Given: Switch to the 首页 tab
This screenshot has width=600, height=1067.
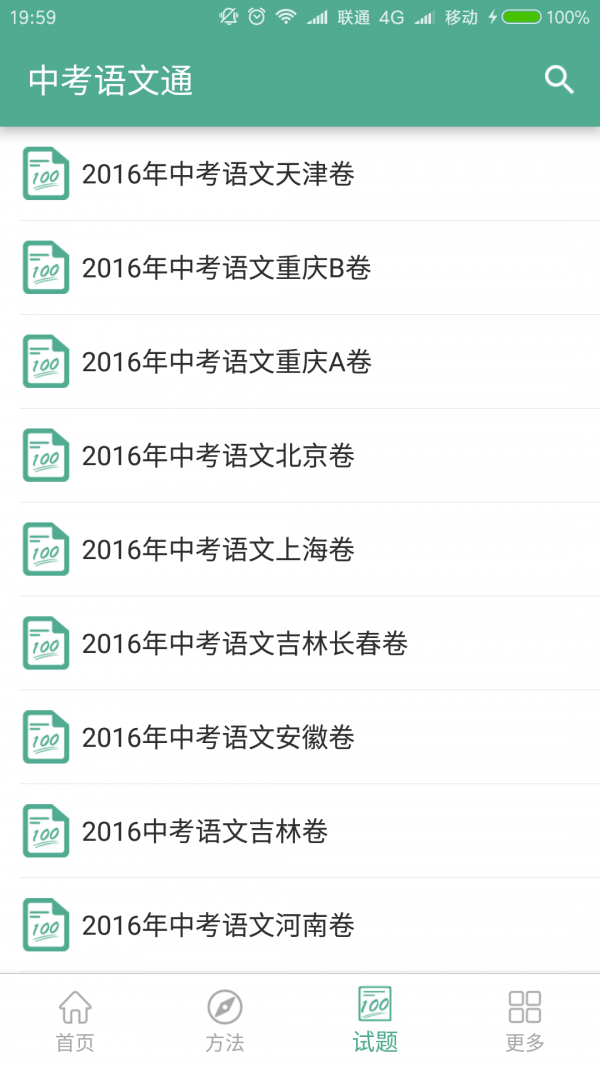Looking at the screenshot, I should [75, 1020].
